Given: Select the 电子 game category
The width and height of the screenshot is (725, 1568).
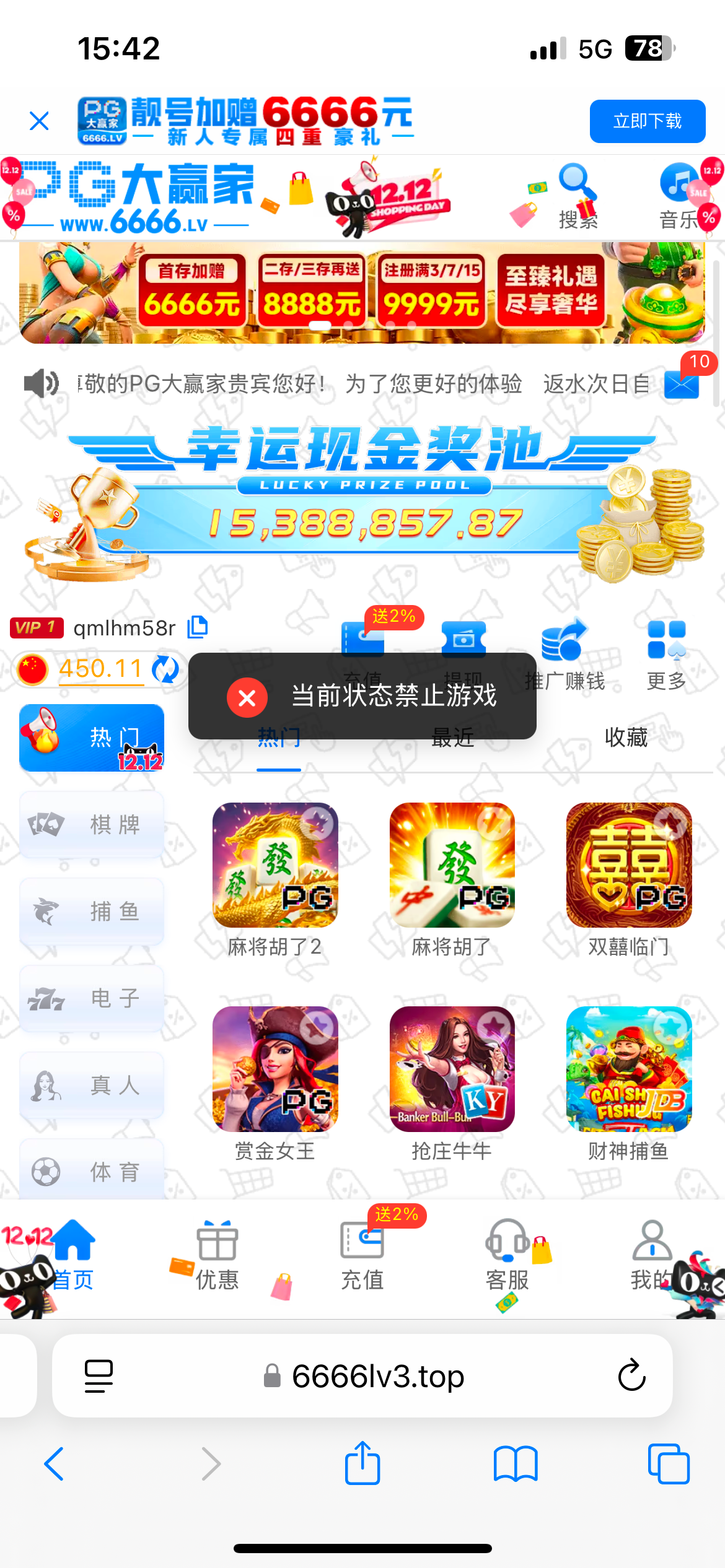Looking at the screenshot, I should [x=92, y=998].
